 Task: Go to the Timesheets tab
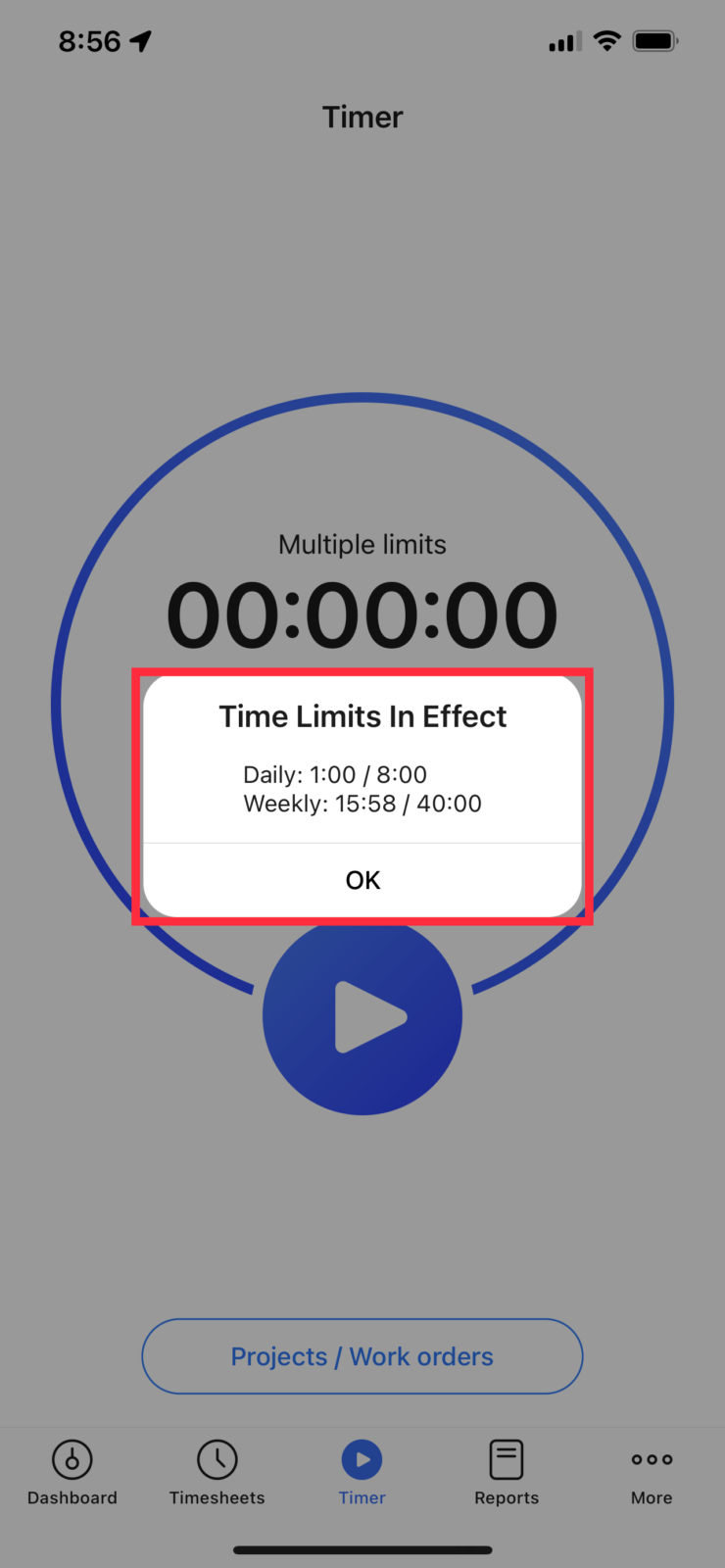click(217, 1473)
